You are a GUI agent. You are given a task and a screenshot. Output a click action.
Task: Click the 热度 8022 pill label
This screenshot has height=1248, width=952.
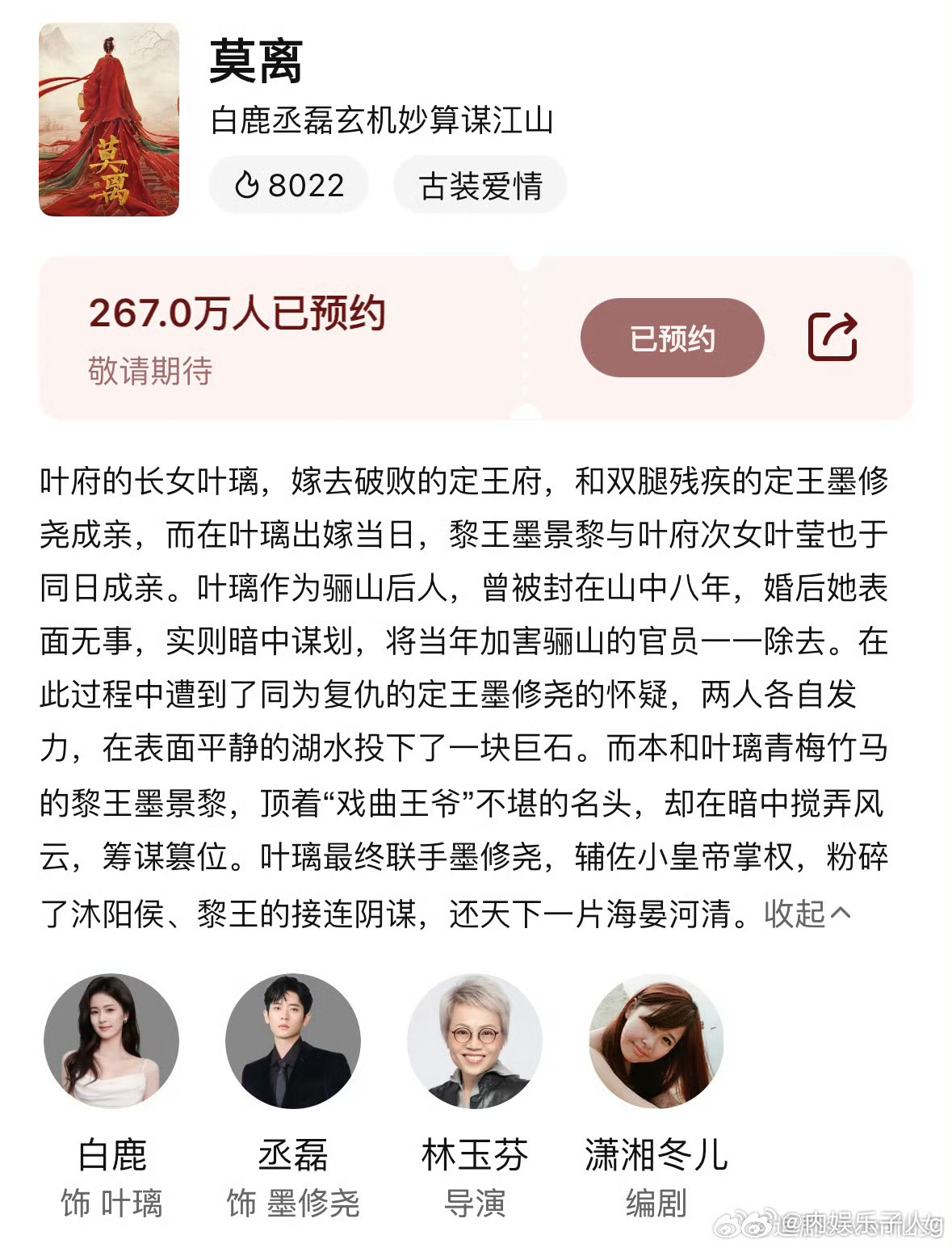coord(287,185)
